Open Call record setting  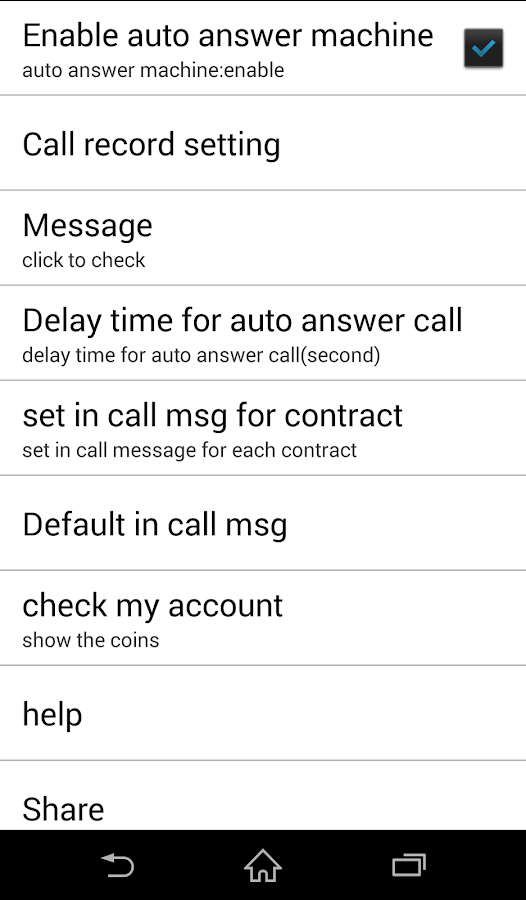(263, 143)
